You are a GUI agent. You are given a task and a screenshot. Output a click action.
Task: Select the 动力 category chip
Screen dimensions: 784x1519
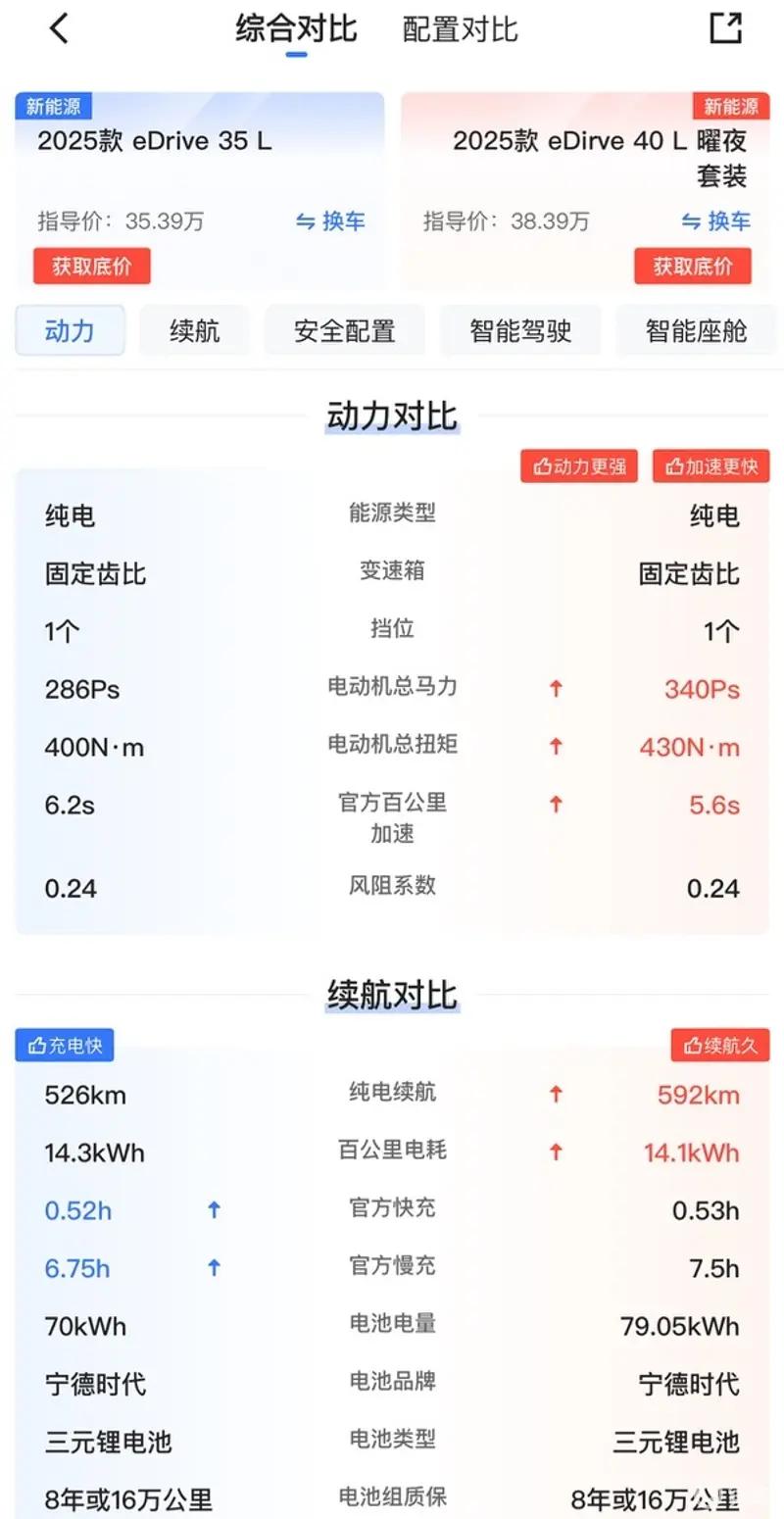pos(70,331)
